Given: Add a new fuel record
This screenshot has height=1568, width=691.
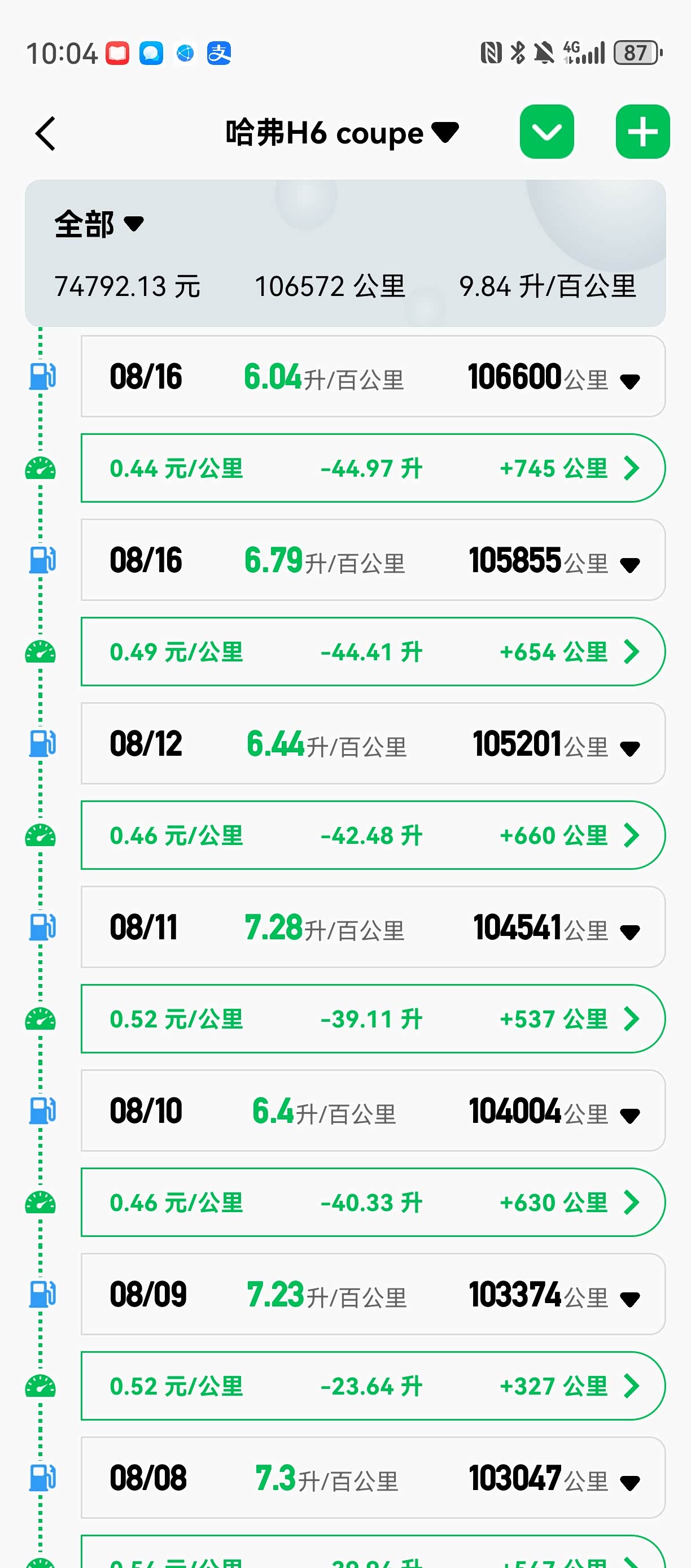Looking at the screenshot, I should coord(642,132).
